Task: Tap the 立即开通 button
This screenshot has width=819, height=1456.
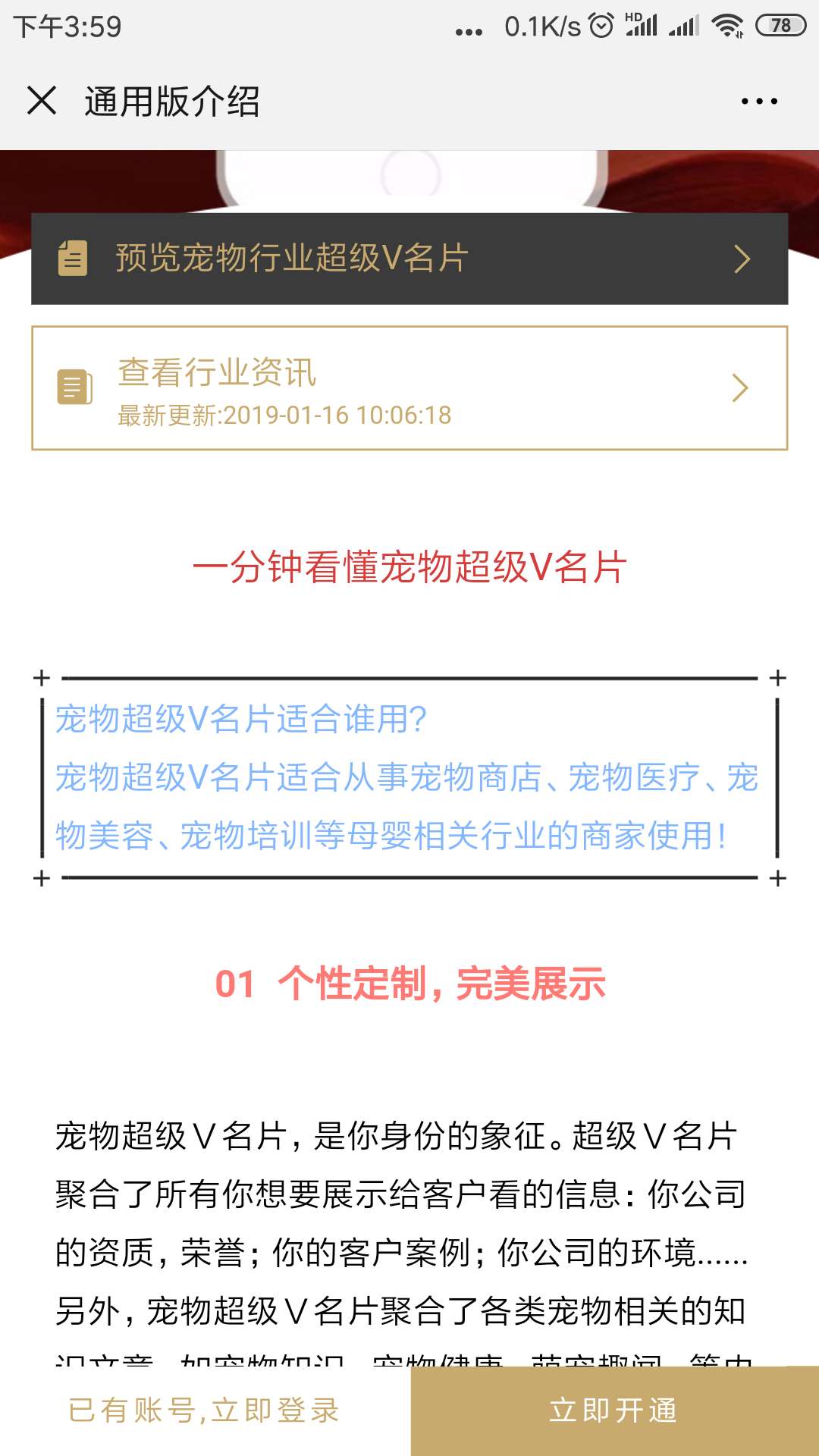Action: 615,1410
